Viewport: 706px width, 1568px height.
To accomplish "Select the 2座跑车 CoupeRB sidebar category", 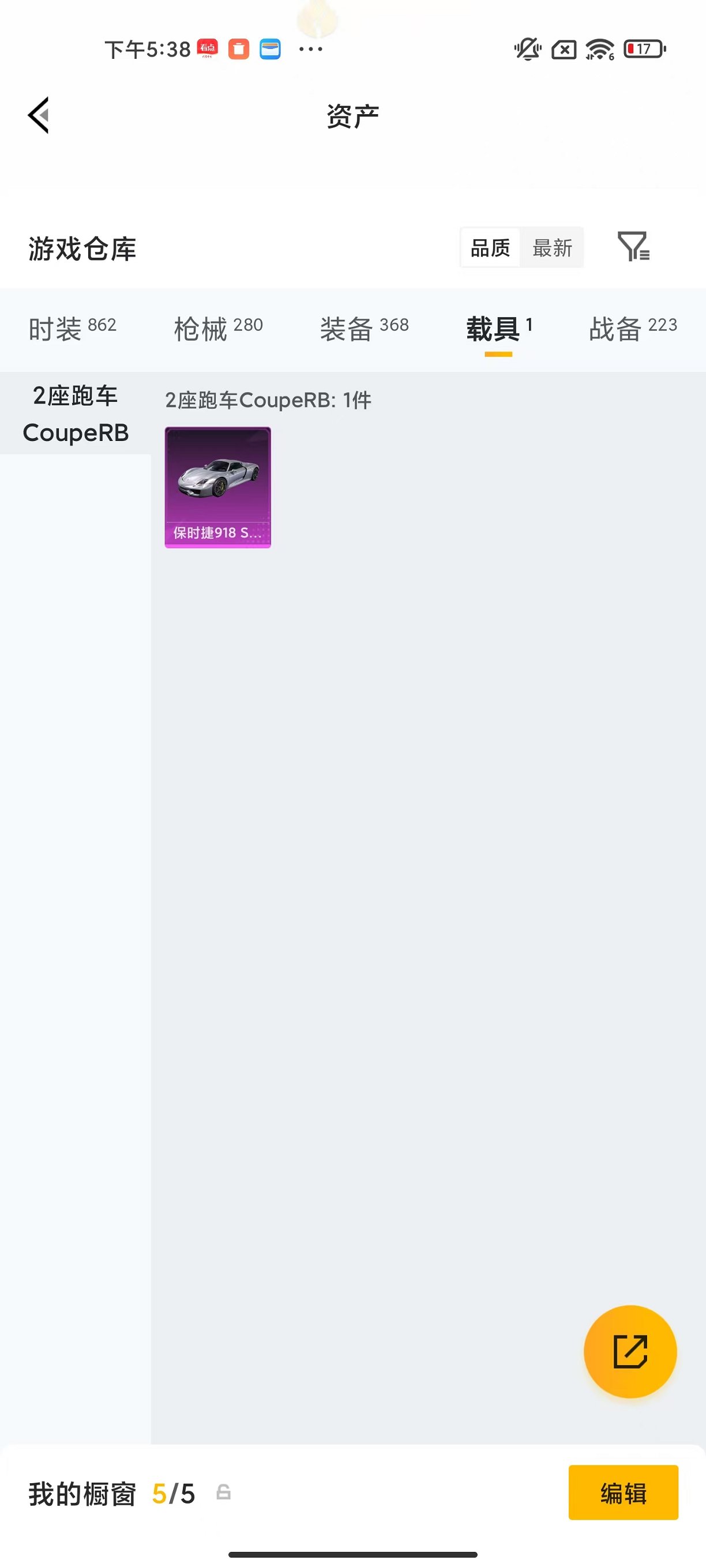I will coord(76,414).
